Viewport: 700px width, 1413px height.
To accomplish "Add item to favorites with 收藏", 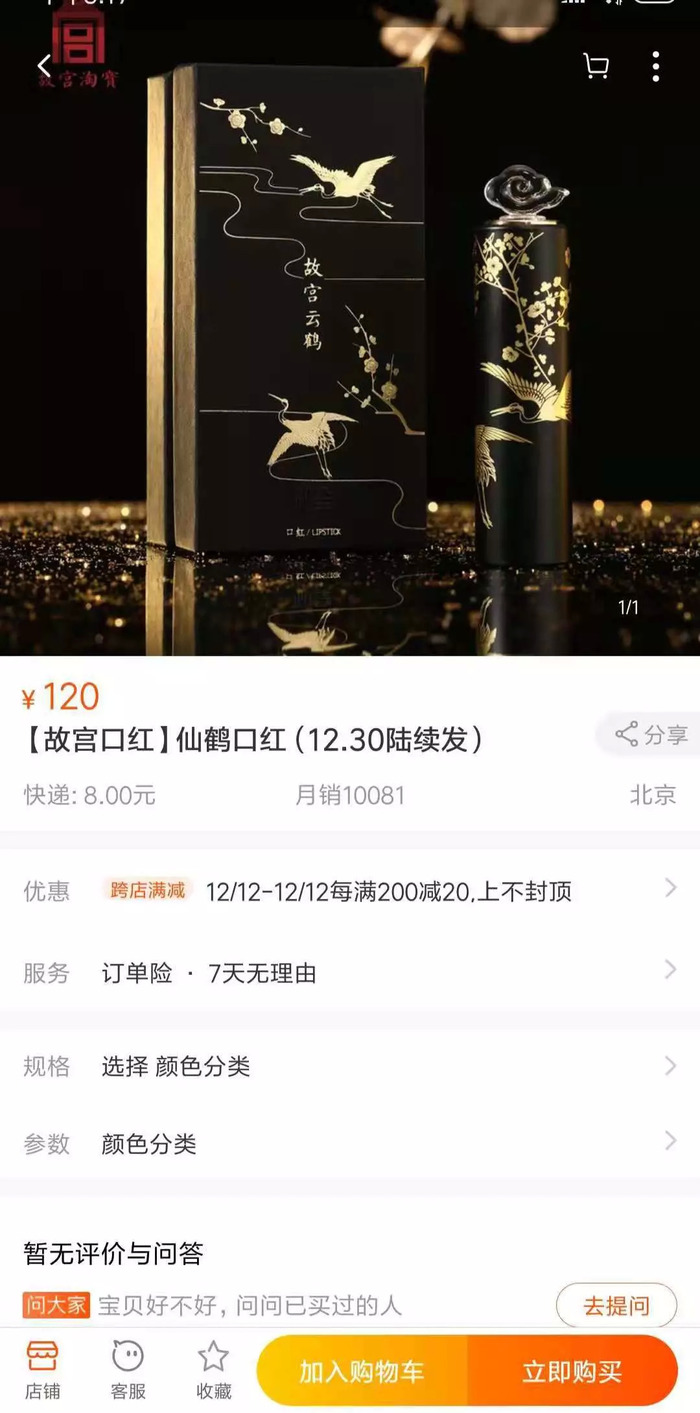I will tap(213, 1369).
